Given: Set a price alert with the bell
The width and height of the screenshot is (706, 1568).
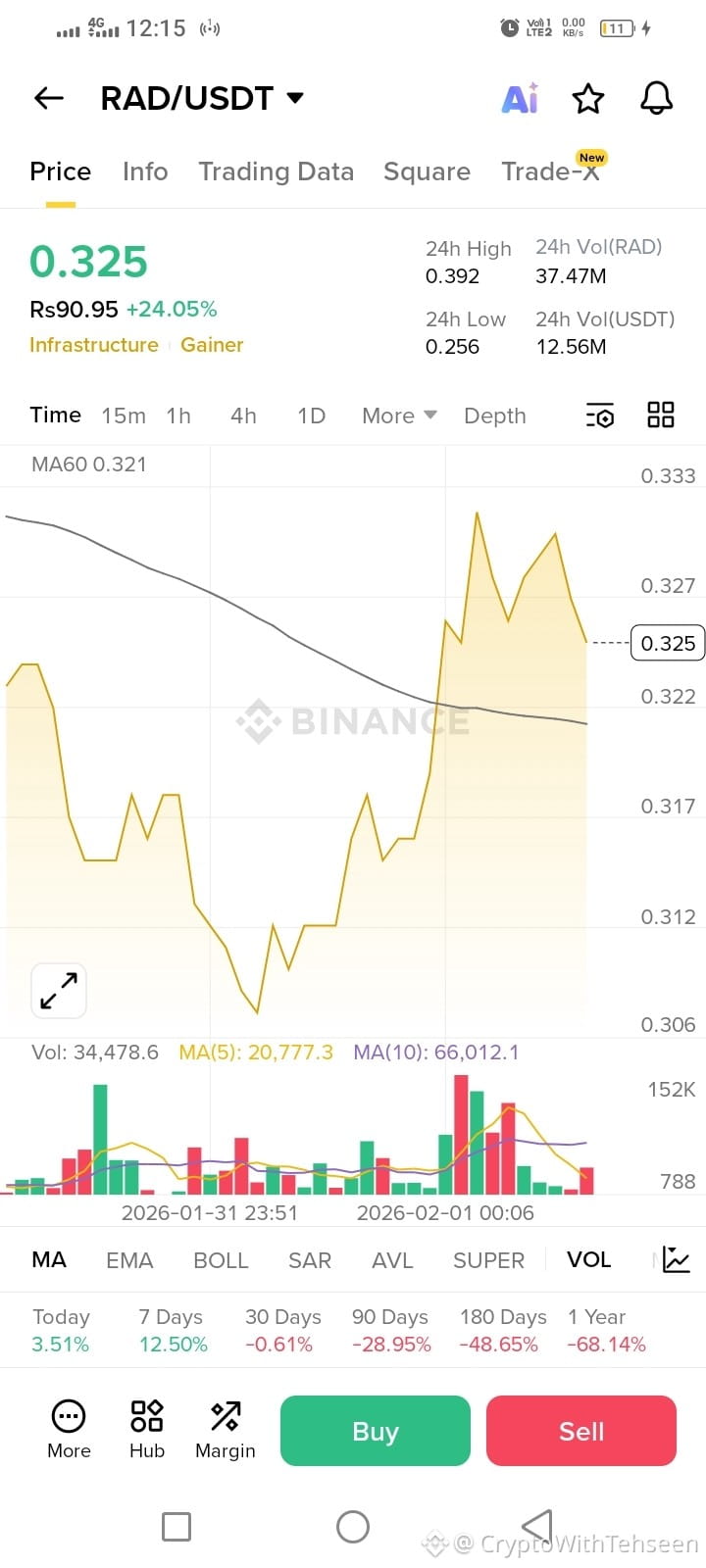Looking at the screenshot, I should click(656, 98).
